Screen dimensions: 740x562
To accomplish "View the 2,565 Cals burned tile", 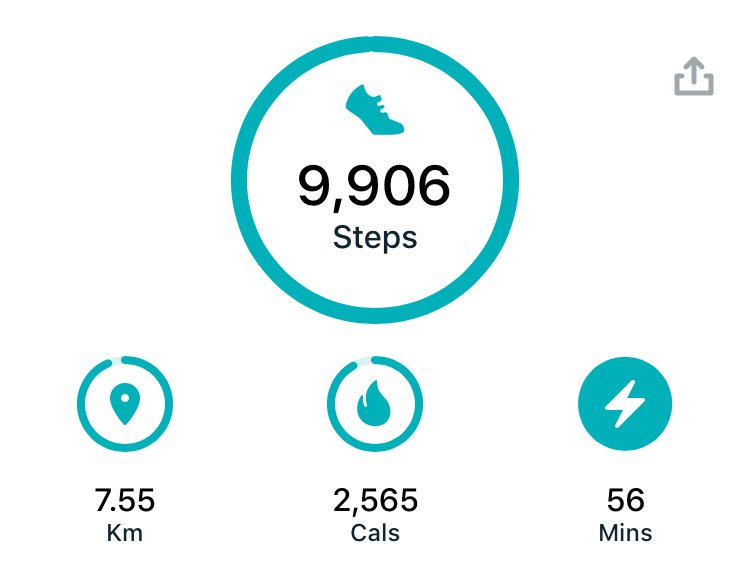I will pyautogui.click(x=374, y=404).
